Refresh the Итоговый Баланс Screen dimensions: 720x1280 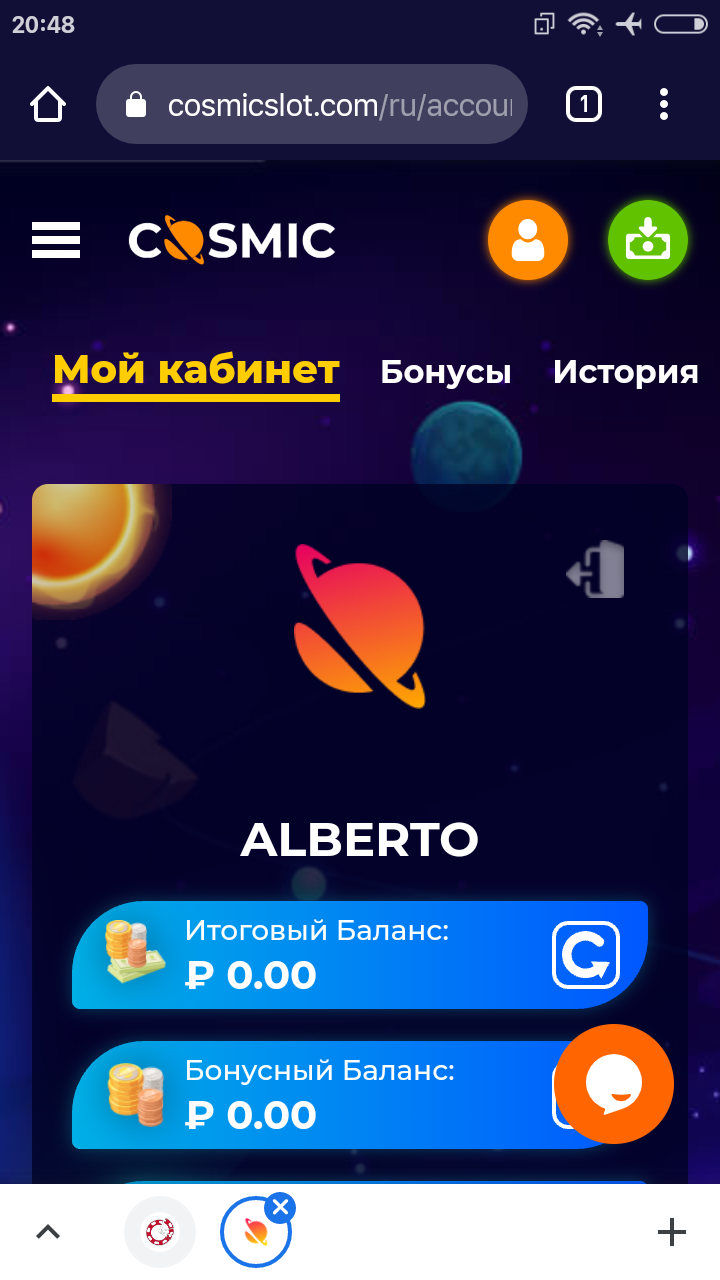pos(586,955)
